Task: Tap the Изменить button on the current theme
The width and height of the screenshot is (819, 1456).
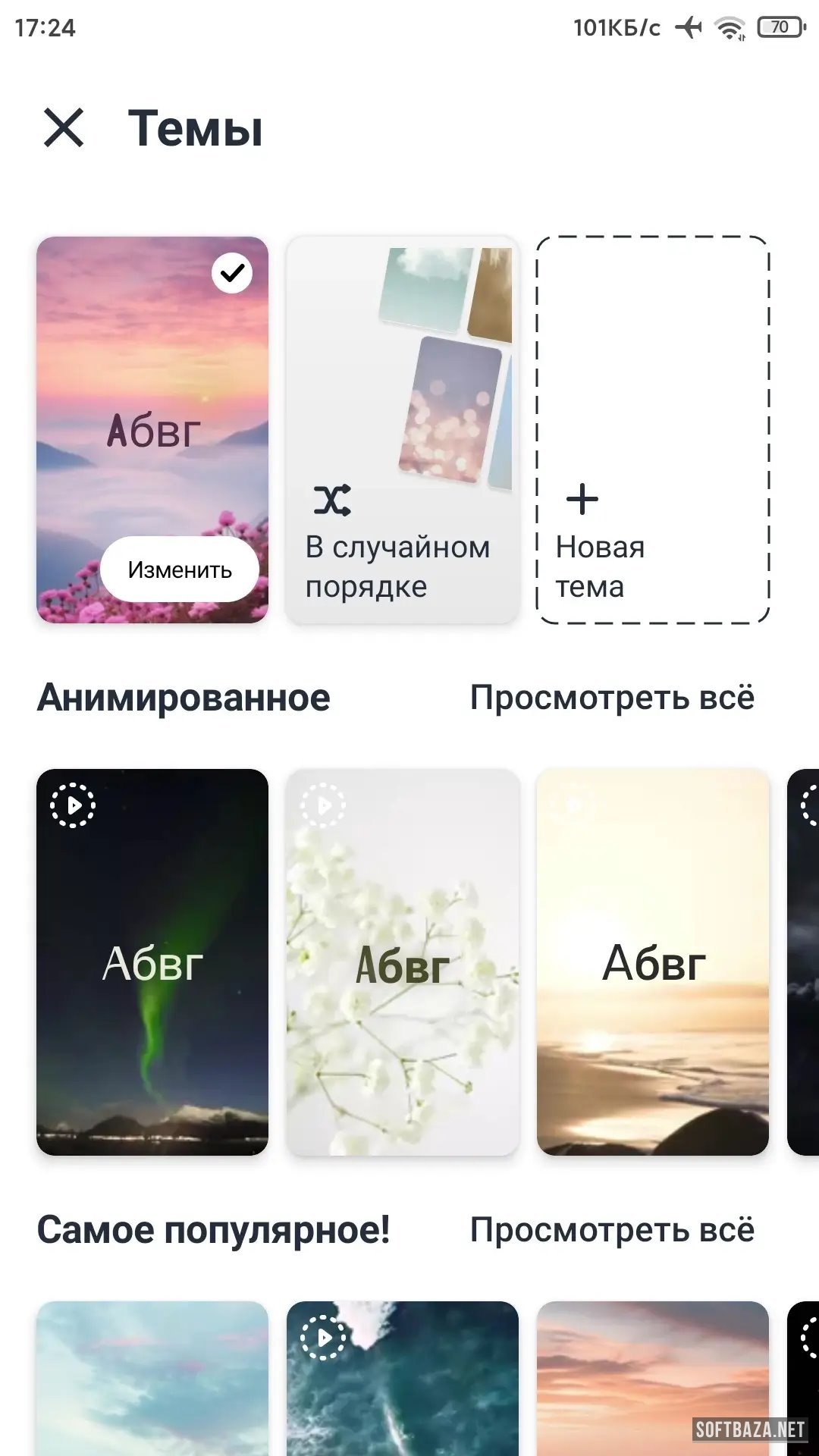Action: coord(180,570)
